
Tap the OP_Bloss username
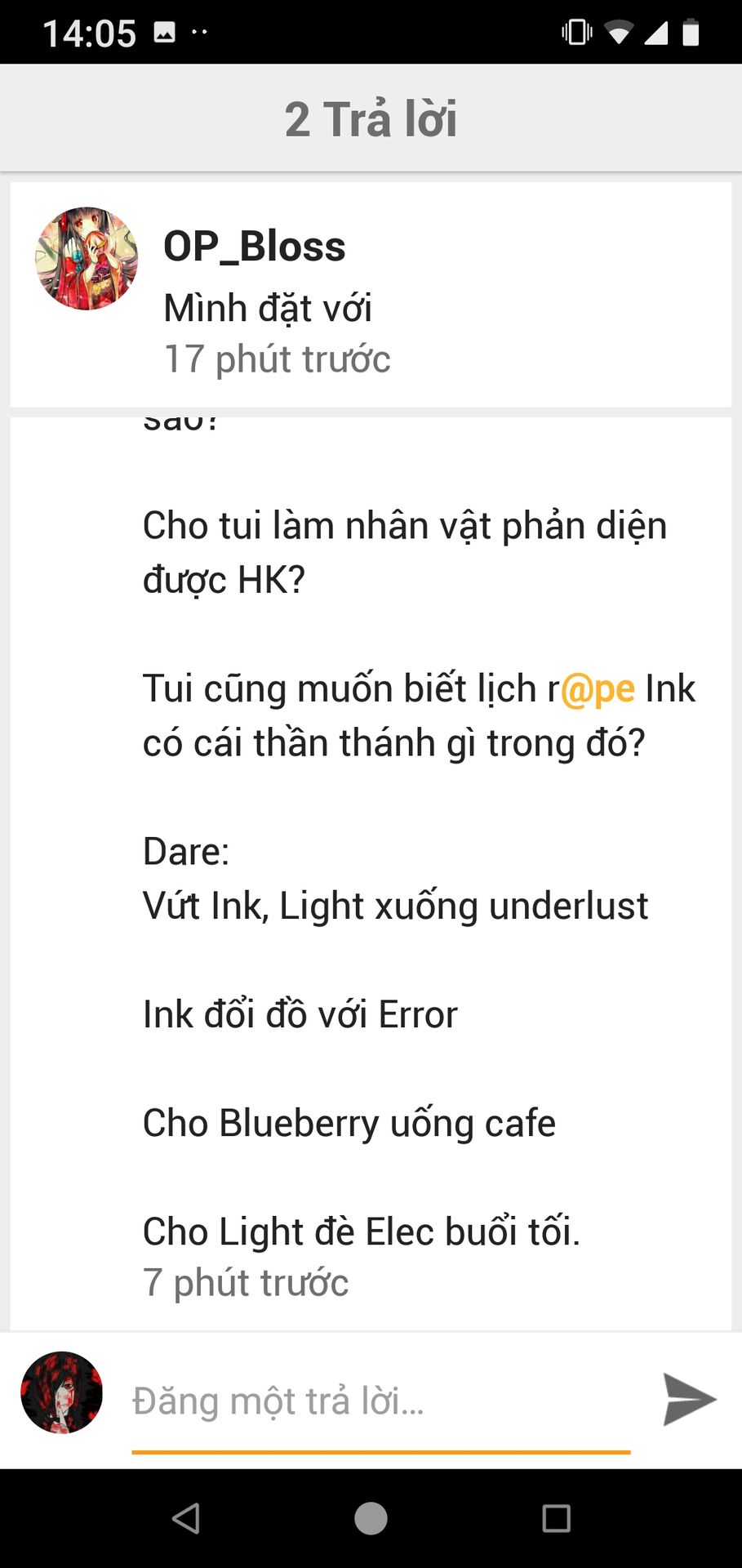pyautogui.click(x=254, y=246)
